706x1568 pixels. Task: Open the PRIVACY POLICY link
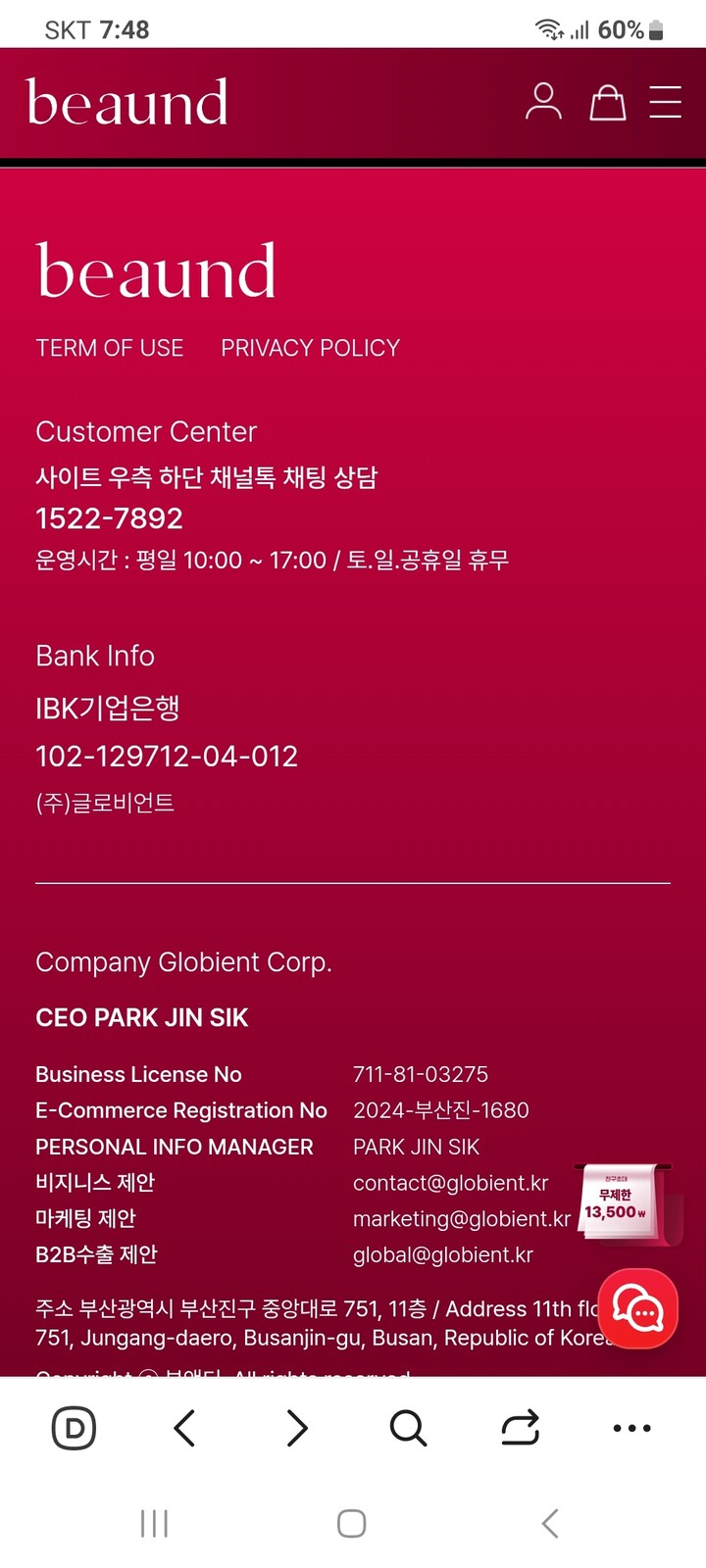(310, 348)
